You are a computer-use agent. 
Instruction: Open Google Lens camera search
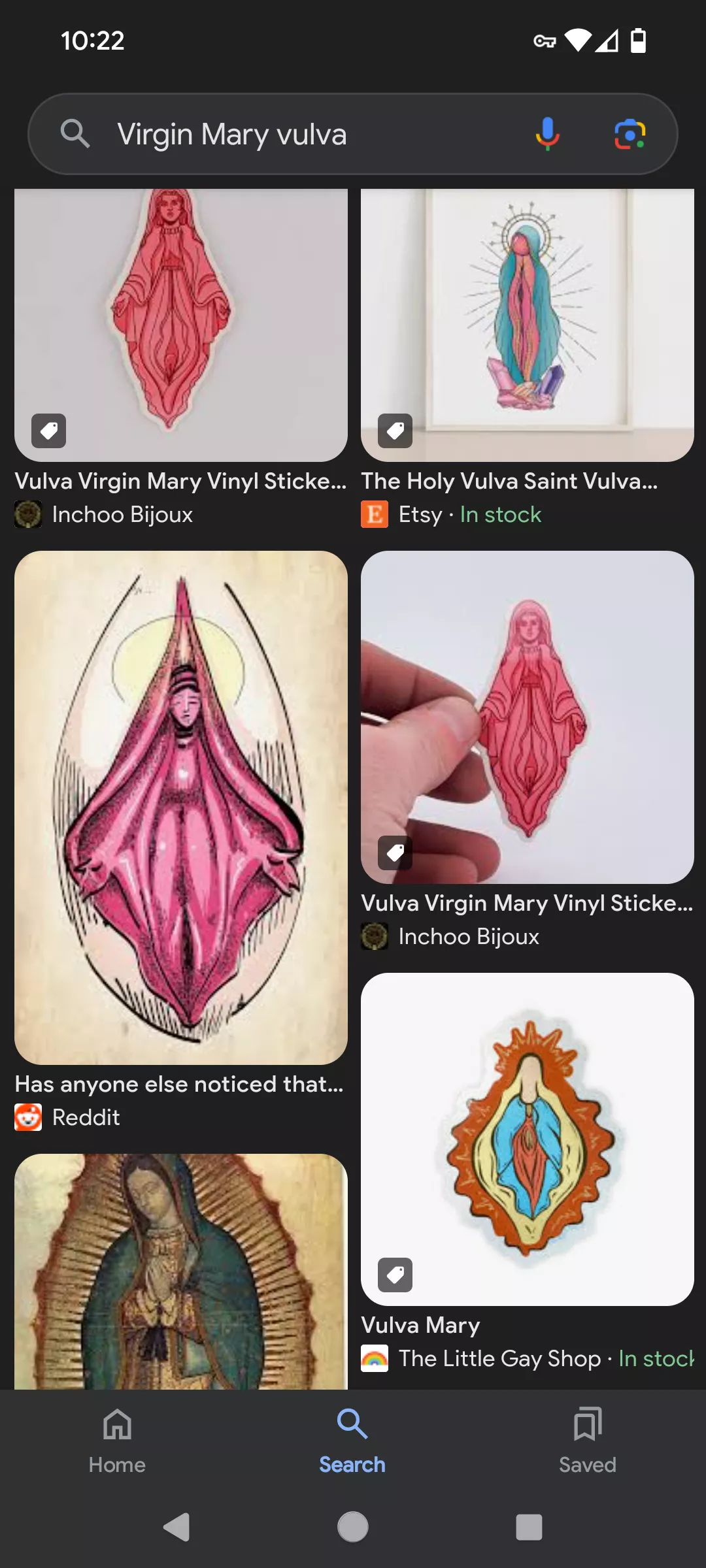630,134
